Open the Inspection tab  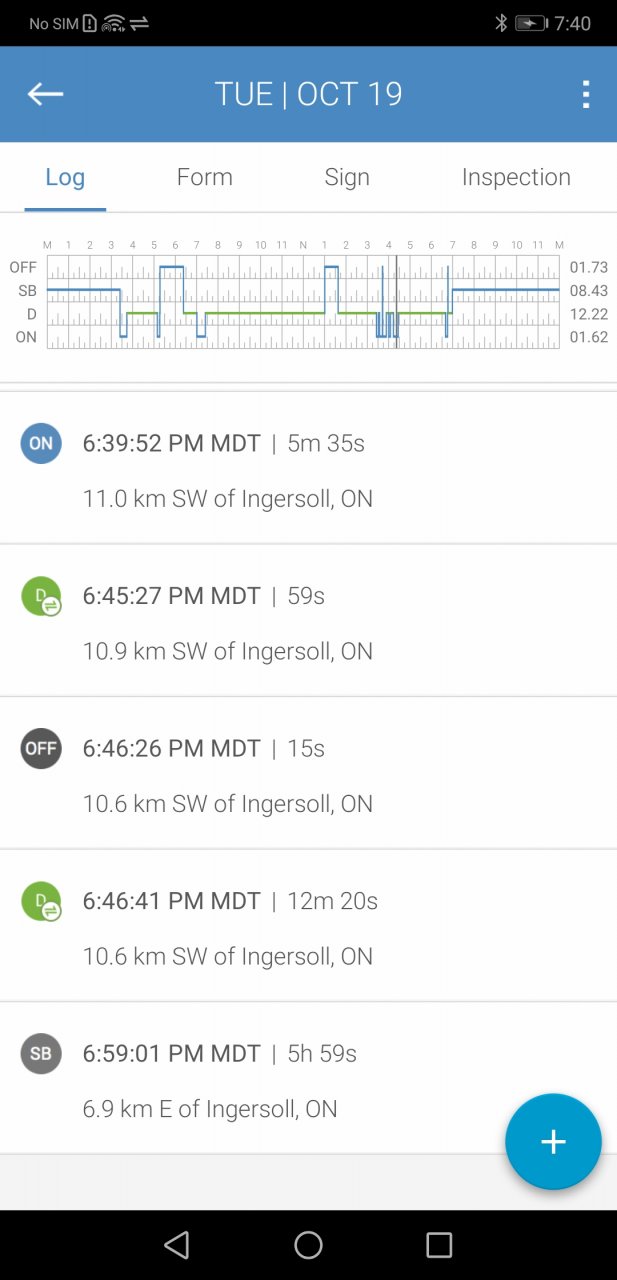(516, 177)
